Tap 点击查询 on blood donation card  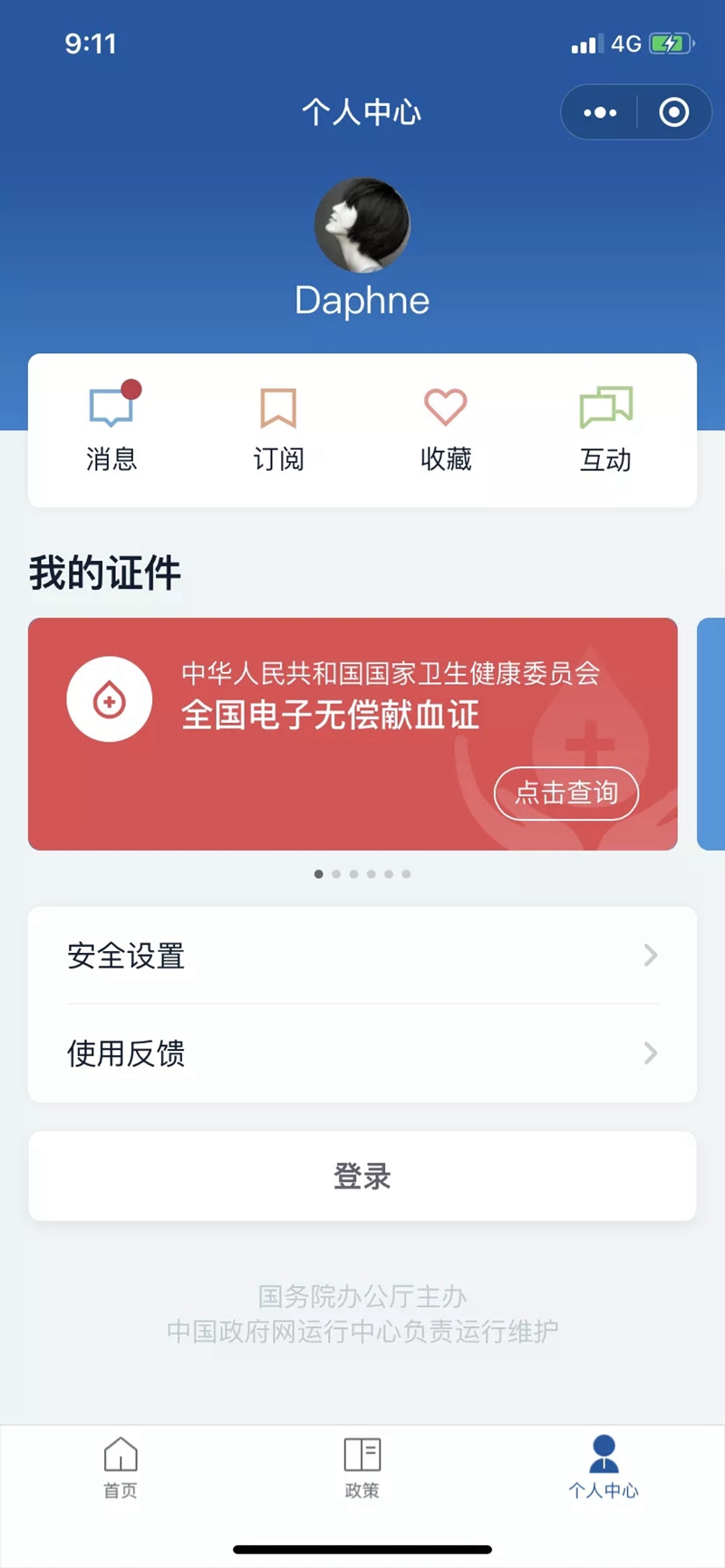565,794
